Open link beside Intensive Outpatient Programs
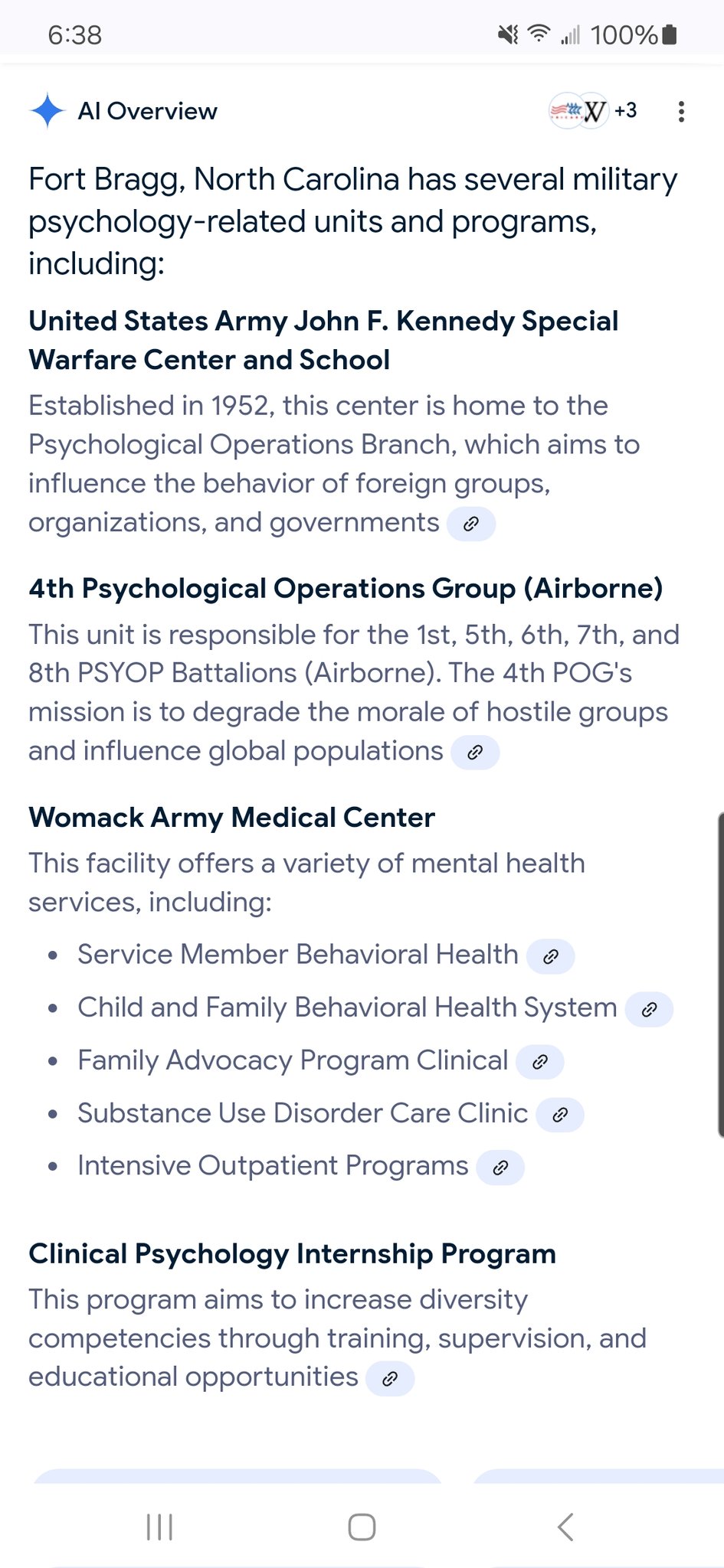724x1568 pixels. coord(500,1168)
